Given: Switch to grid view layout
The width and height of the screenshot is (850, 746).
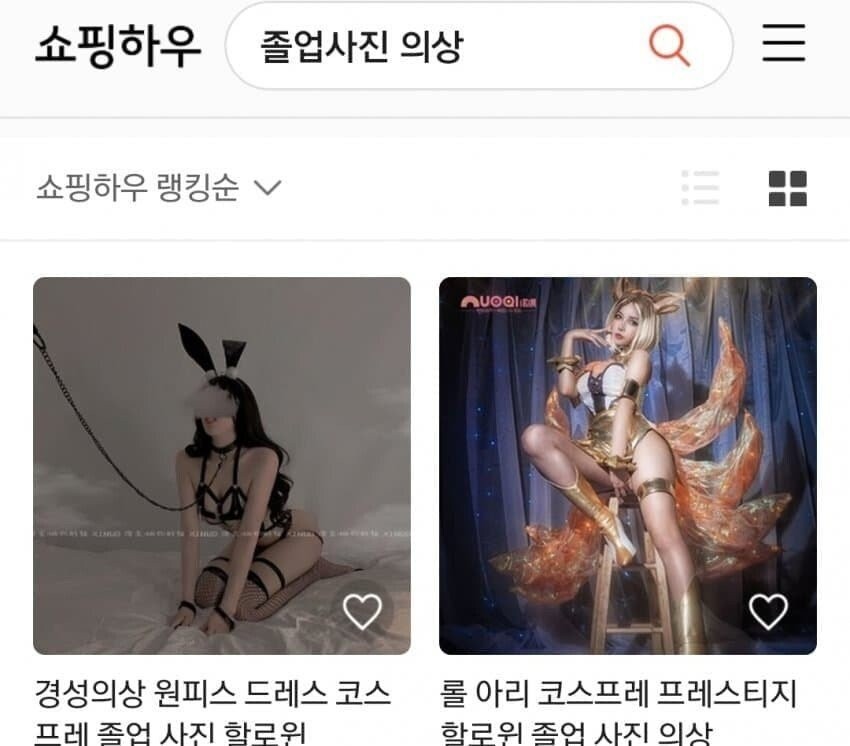Looking at the screenshot, I should [787, 188].
